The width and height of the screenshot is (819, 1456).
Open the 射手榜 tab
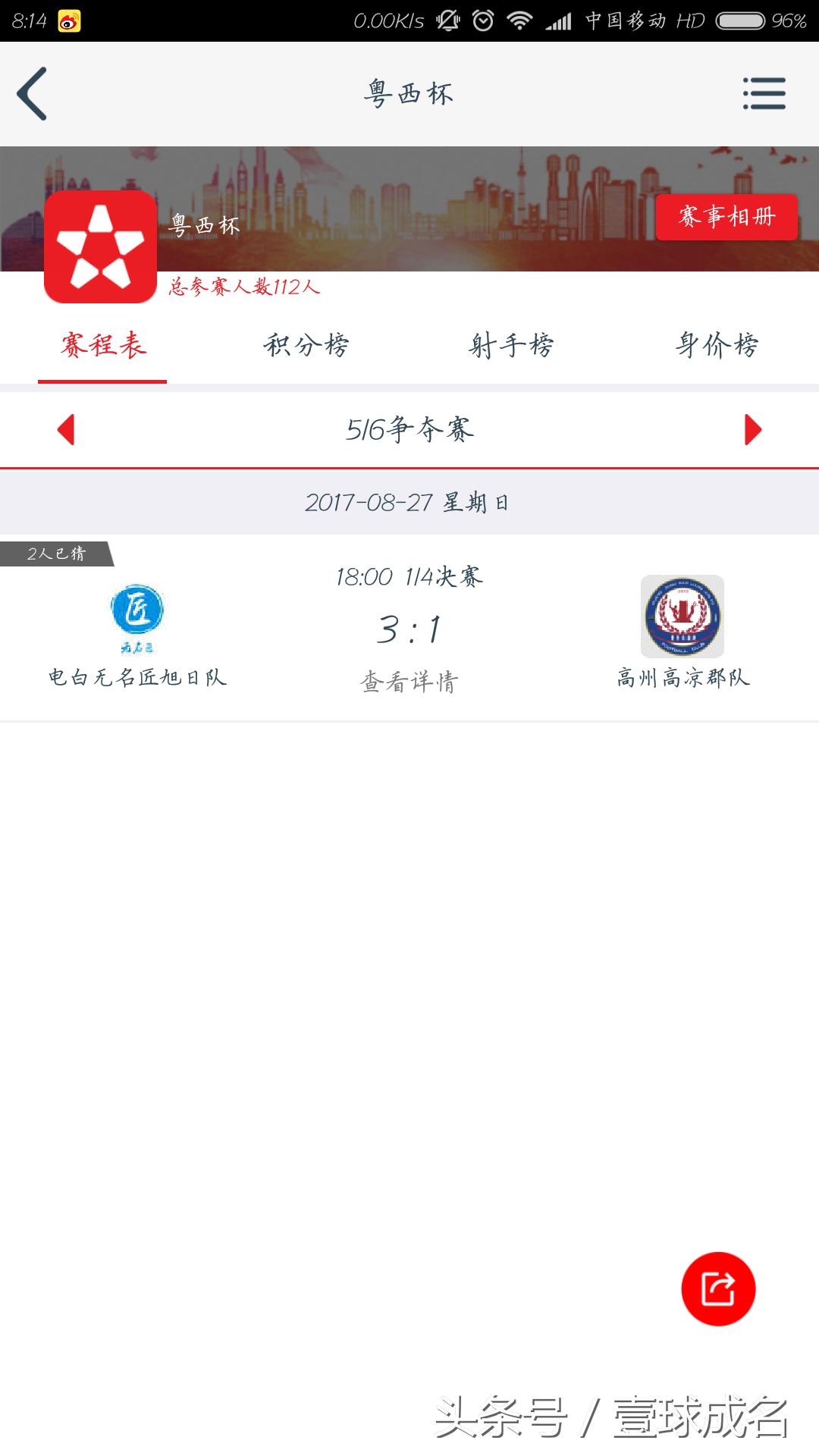coord(511,346)
